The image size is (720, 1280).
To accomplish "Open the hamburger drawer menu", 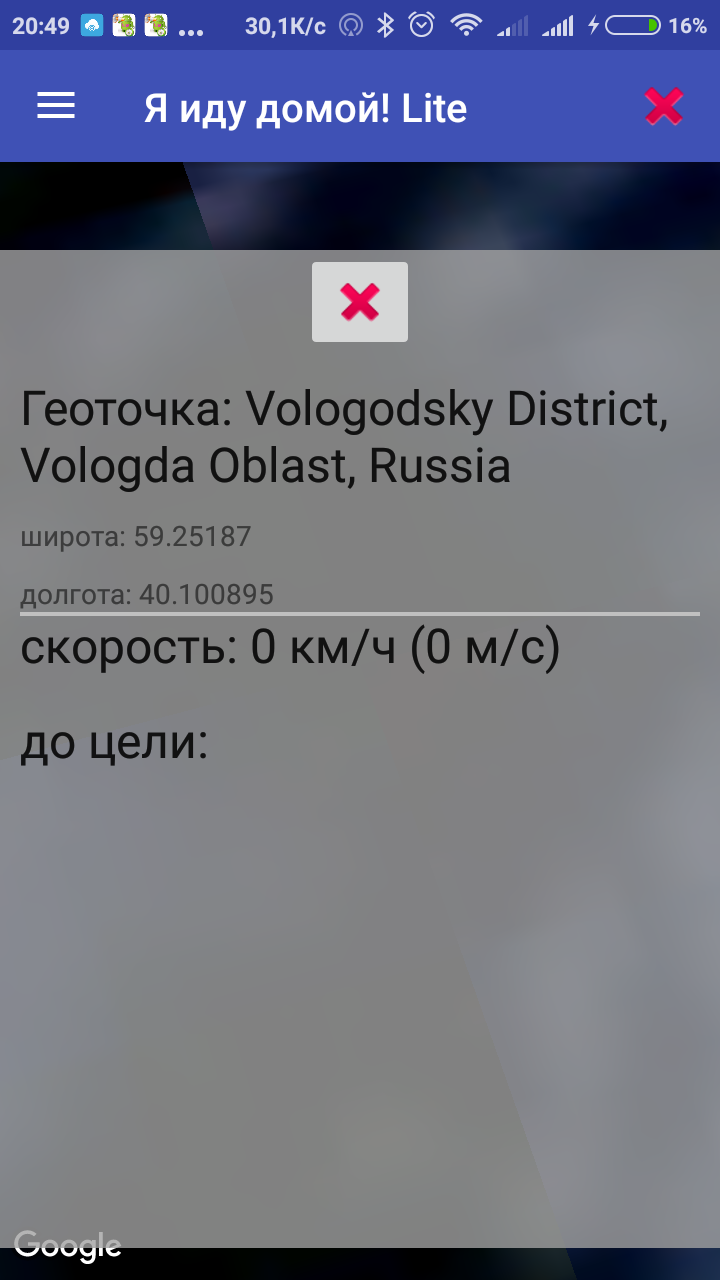I will (56, 106).
